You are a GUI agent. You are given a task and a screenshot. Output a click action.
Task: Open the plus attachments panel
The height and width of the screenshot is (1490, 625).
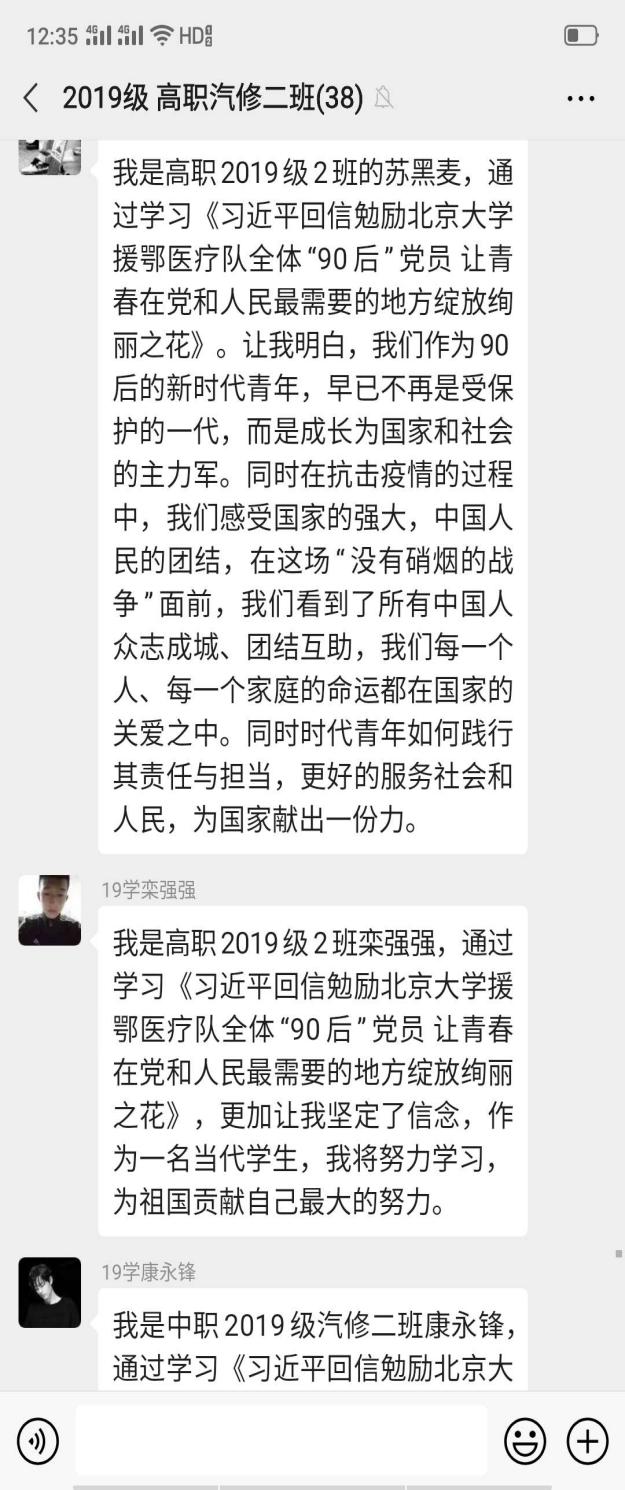[587, 1441]
